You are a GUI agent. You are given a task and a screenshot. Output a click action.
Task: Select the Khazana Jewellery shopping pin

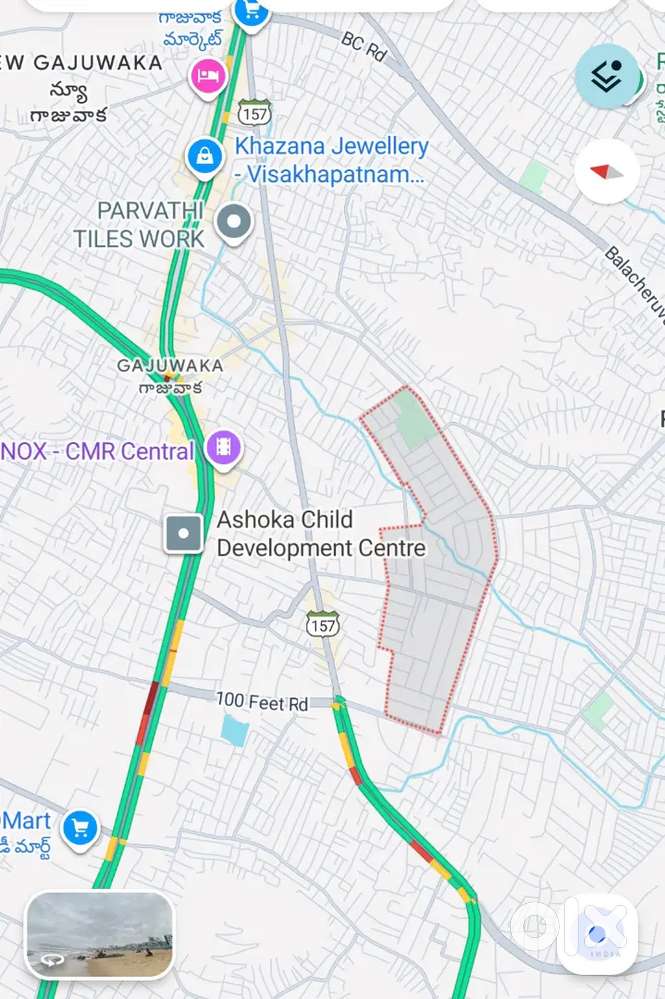pyautogui.click(x=205, y=157)
